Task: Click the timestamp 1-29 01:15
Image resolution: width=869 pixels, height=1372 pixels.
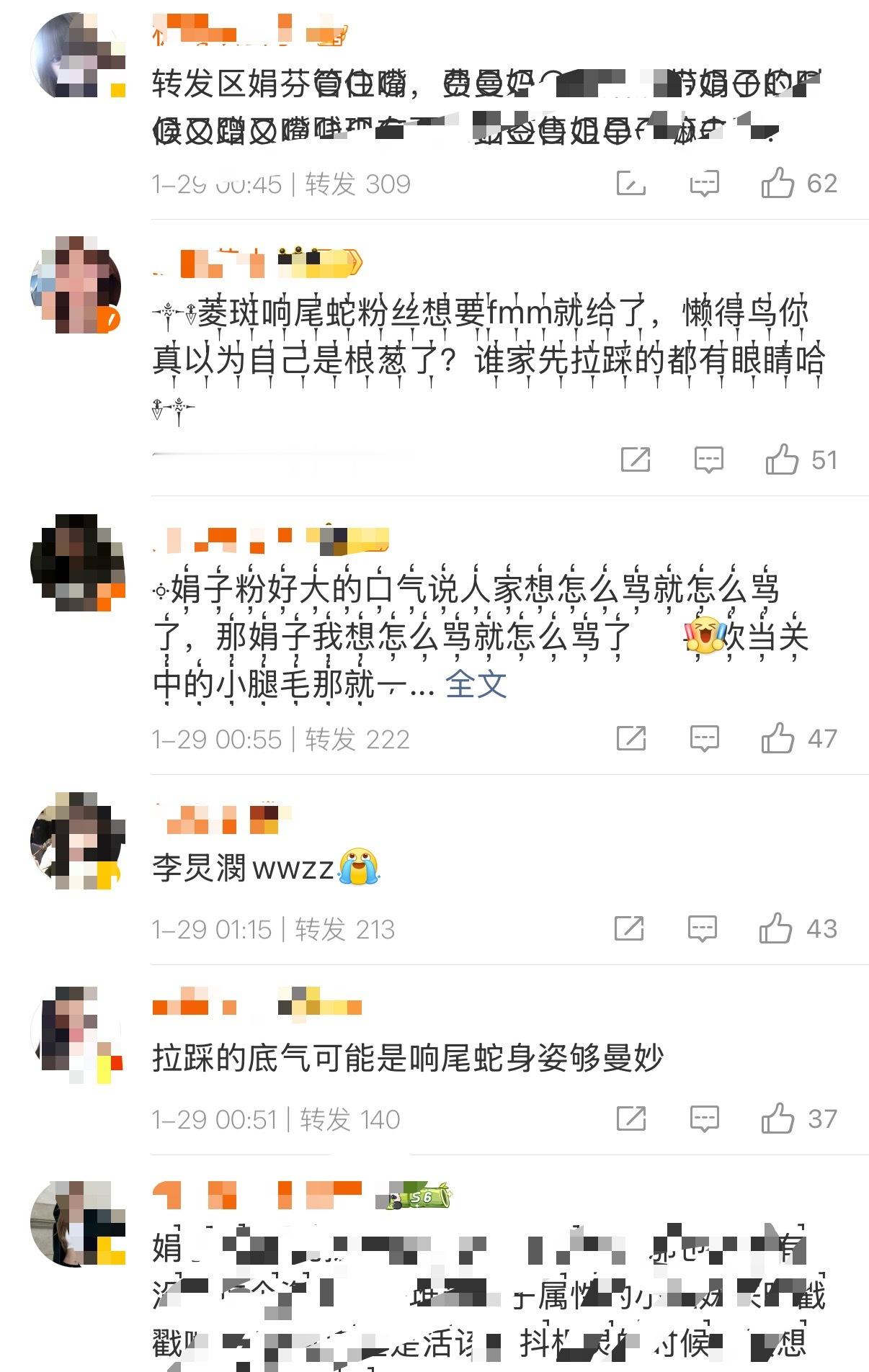Action: point(212,928)
